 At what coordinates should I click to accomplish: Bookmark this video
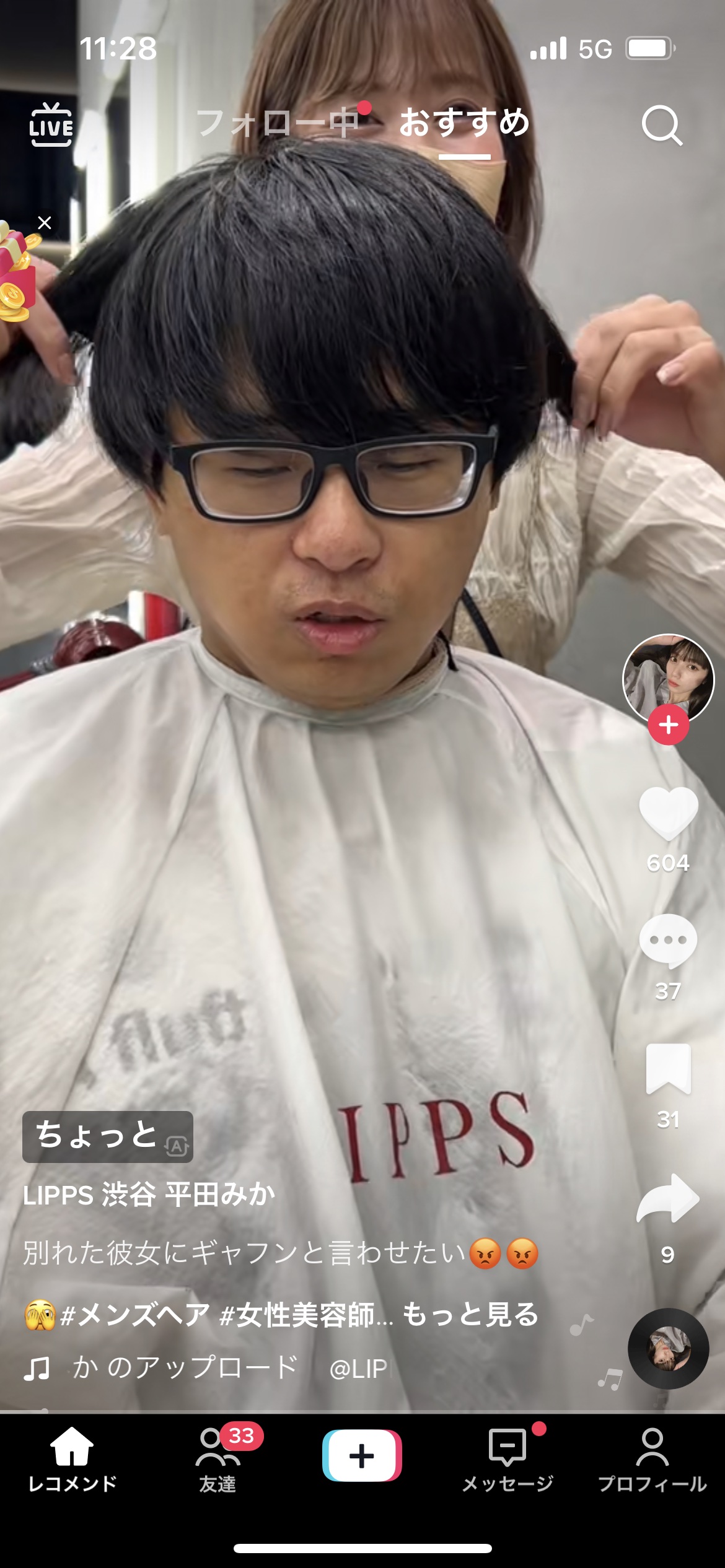coord(668,1069)
